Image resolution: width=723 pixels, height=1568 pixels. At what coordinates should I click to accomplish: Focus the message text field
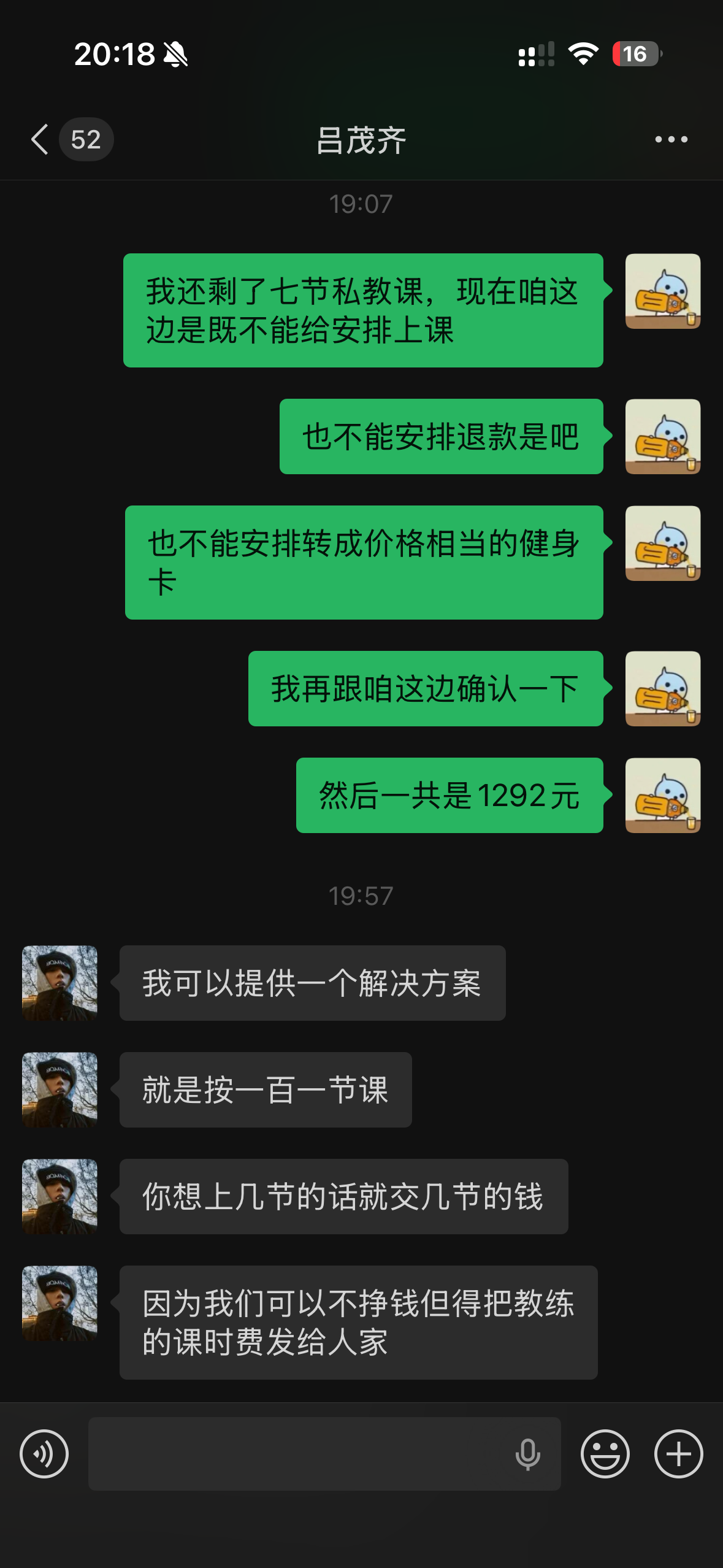[x=300, y=1454]
